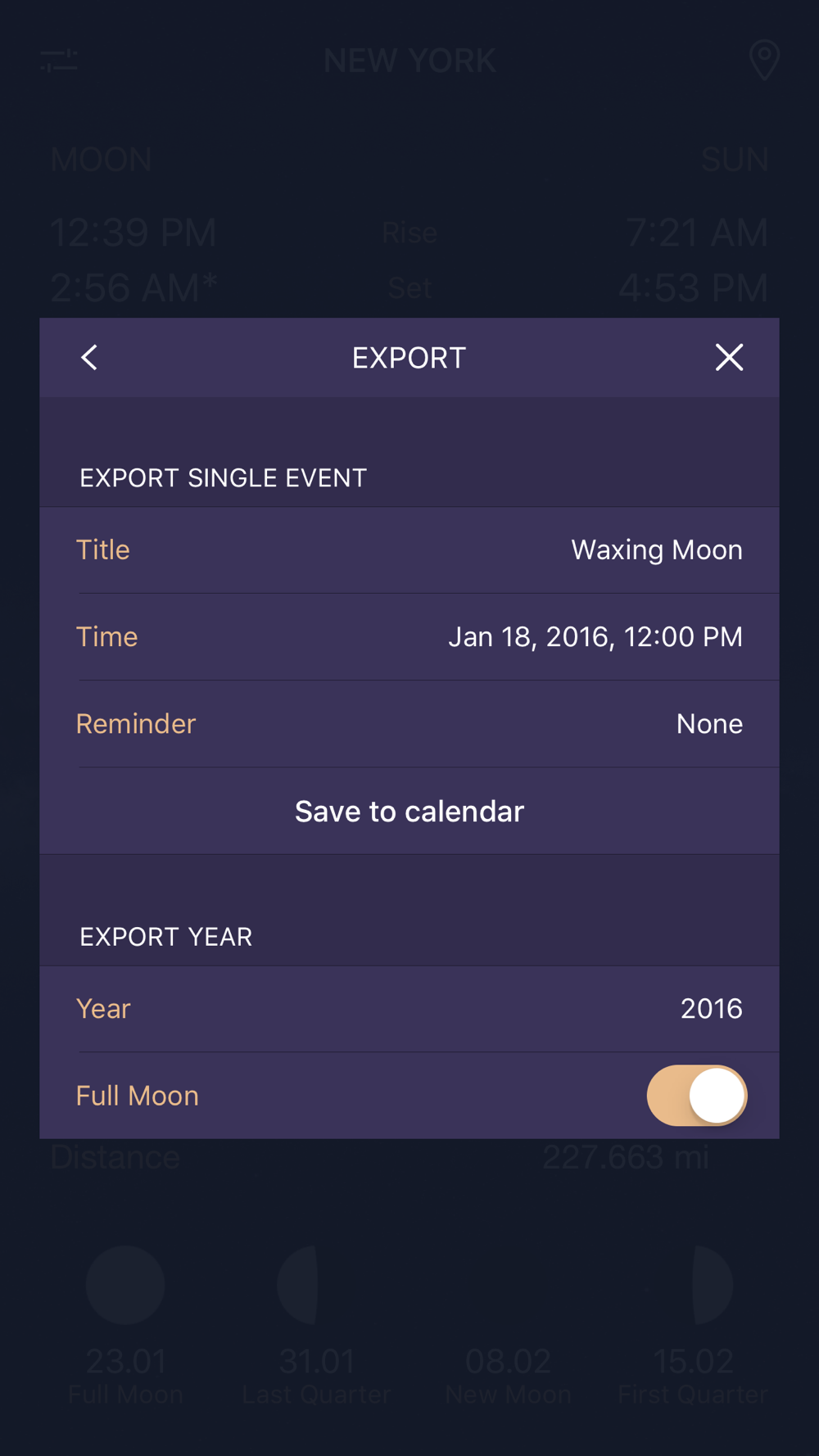Edit the Title row

pos(409,550)
